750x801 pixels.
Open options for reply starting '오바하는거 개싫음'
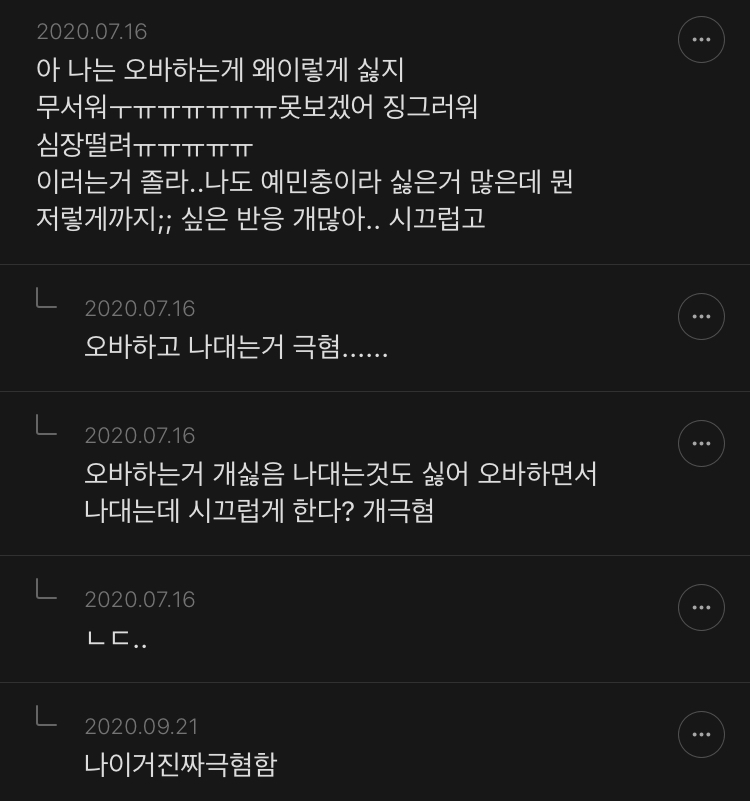tap(701, 443)
